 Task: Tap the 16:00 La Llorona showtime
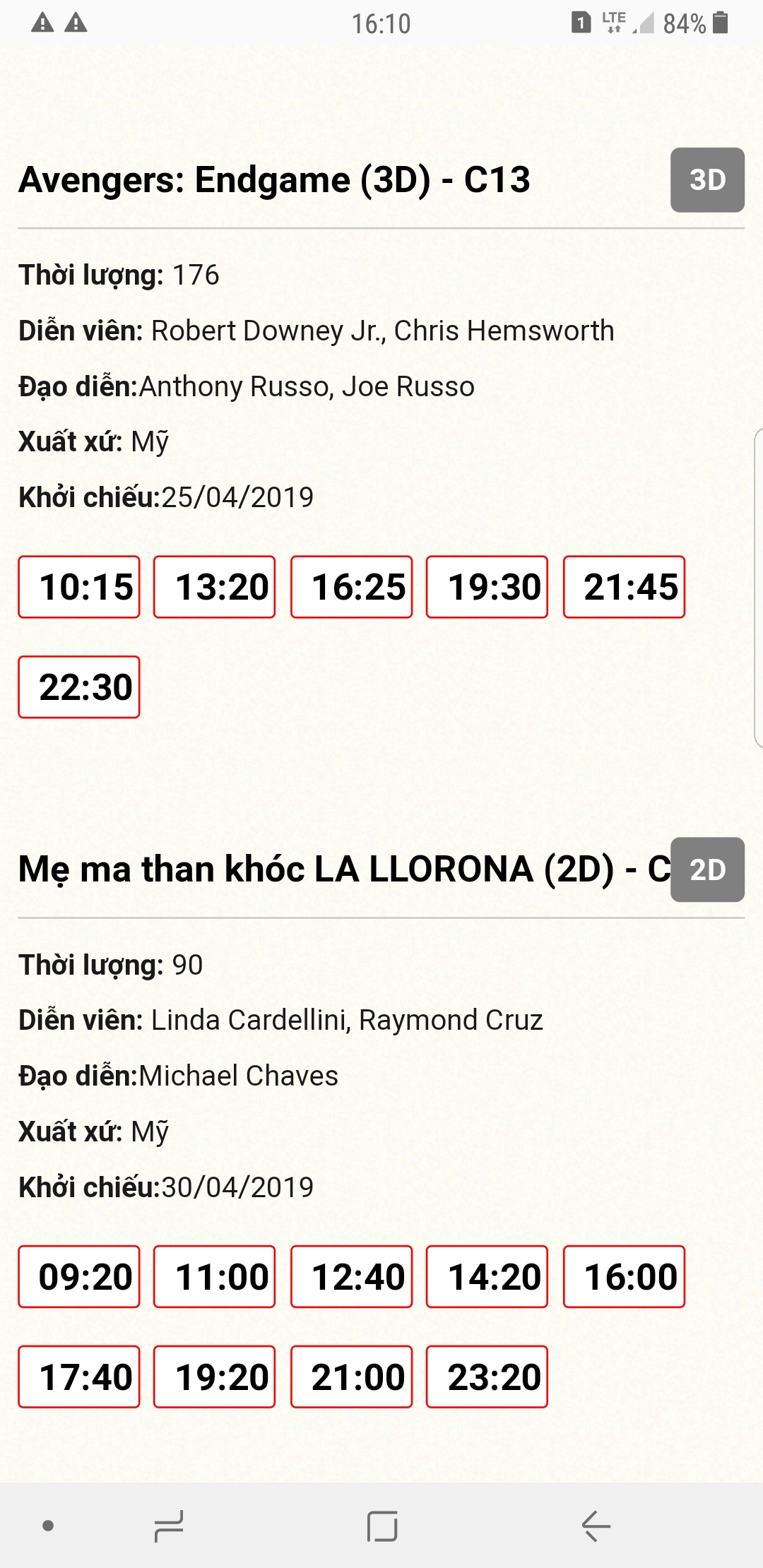click(625, 1277)
